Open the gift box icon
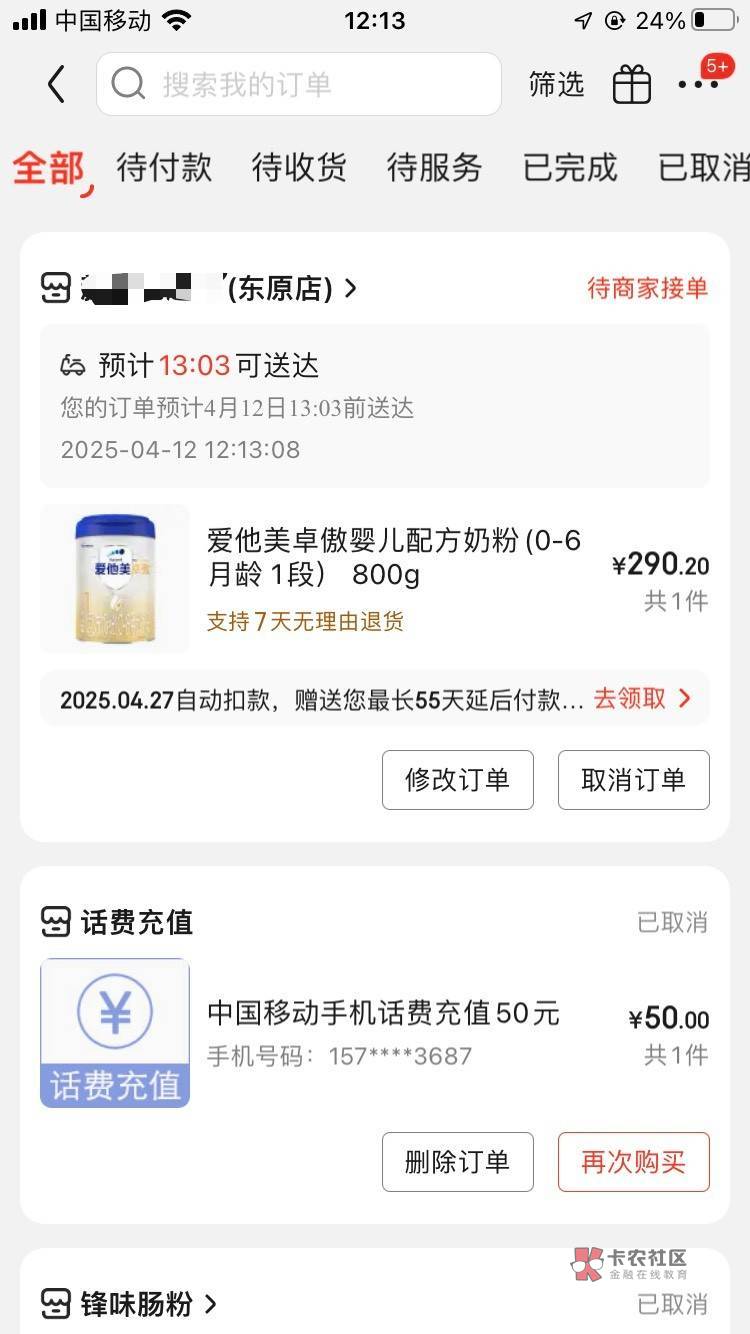Screen dimensions: 750x1334 [632, 85]
